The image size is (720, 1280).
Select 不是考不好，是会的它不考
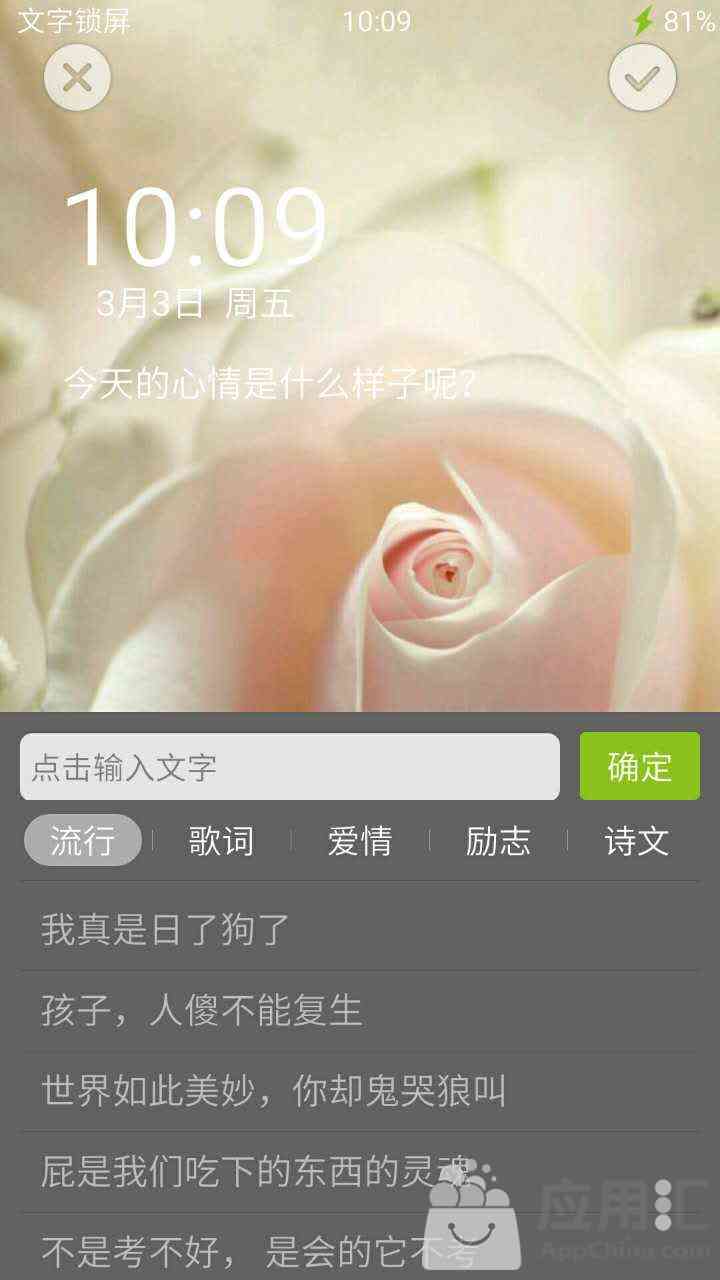click(360, 1247)
